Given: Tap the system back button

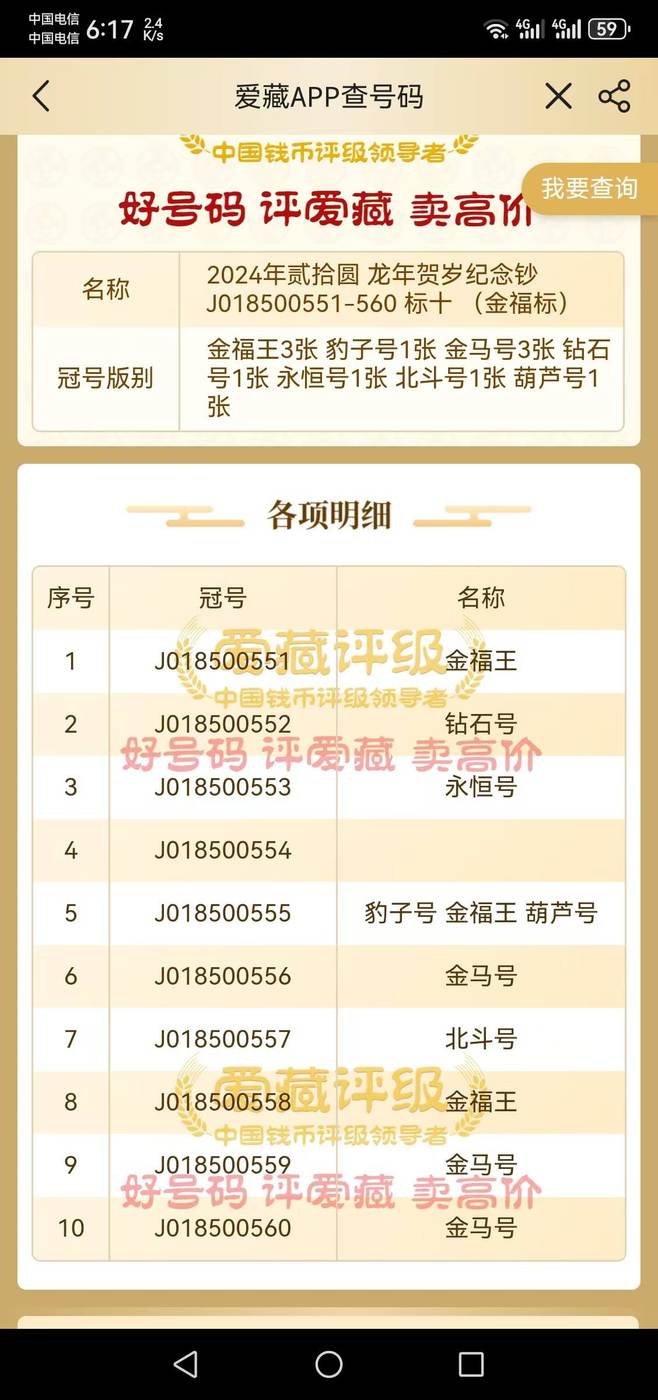Looking at the screenshot, I should [186, 1364].
